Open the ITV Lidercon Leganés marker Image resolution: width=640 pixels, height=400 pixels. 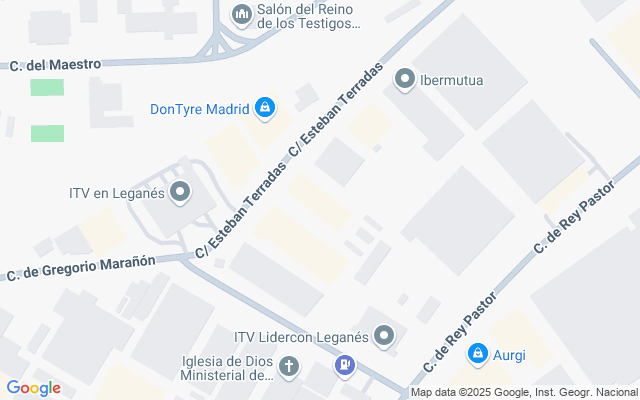point(384,336)
